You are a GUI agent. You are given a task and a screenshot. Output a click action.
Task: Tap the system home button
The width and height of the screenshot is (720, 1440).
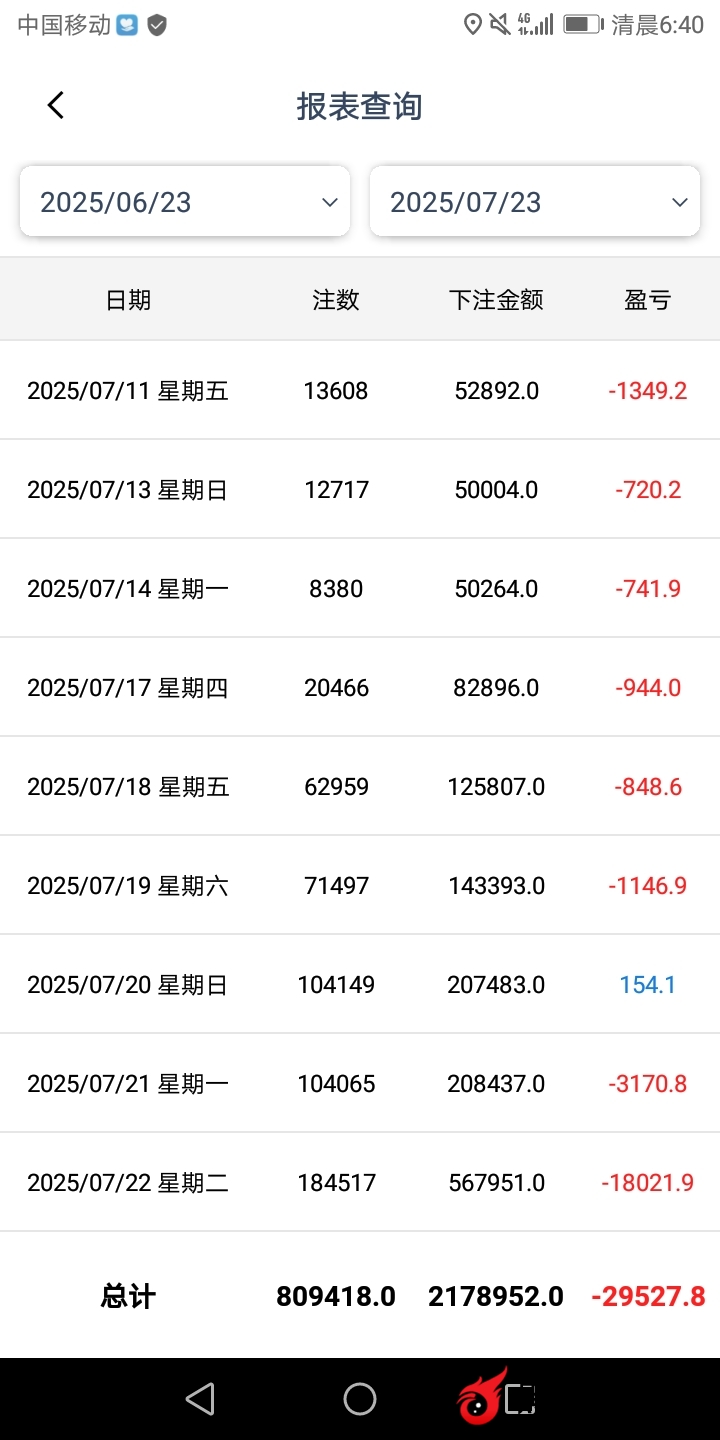click(360, 1399)
